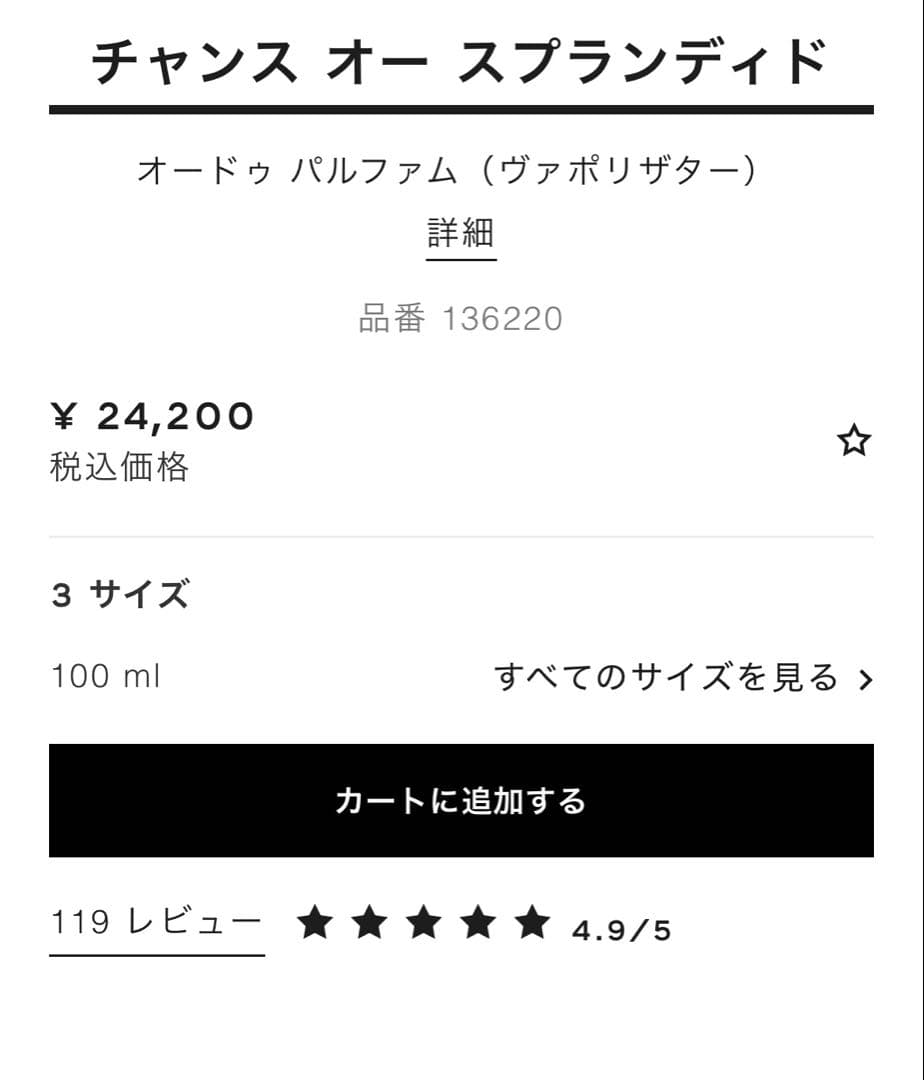Image resolution: width=924 pixels, height=1080 pixels.
Task: Click the 4.9/5 rating display
Action: click(622, 928)
